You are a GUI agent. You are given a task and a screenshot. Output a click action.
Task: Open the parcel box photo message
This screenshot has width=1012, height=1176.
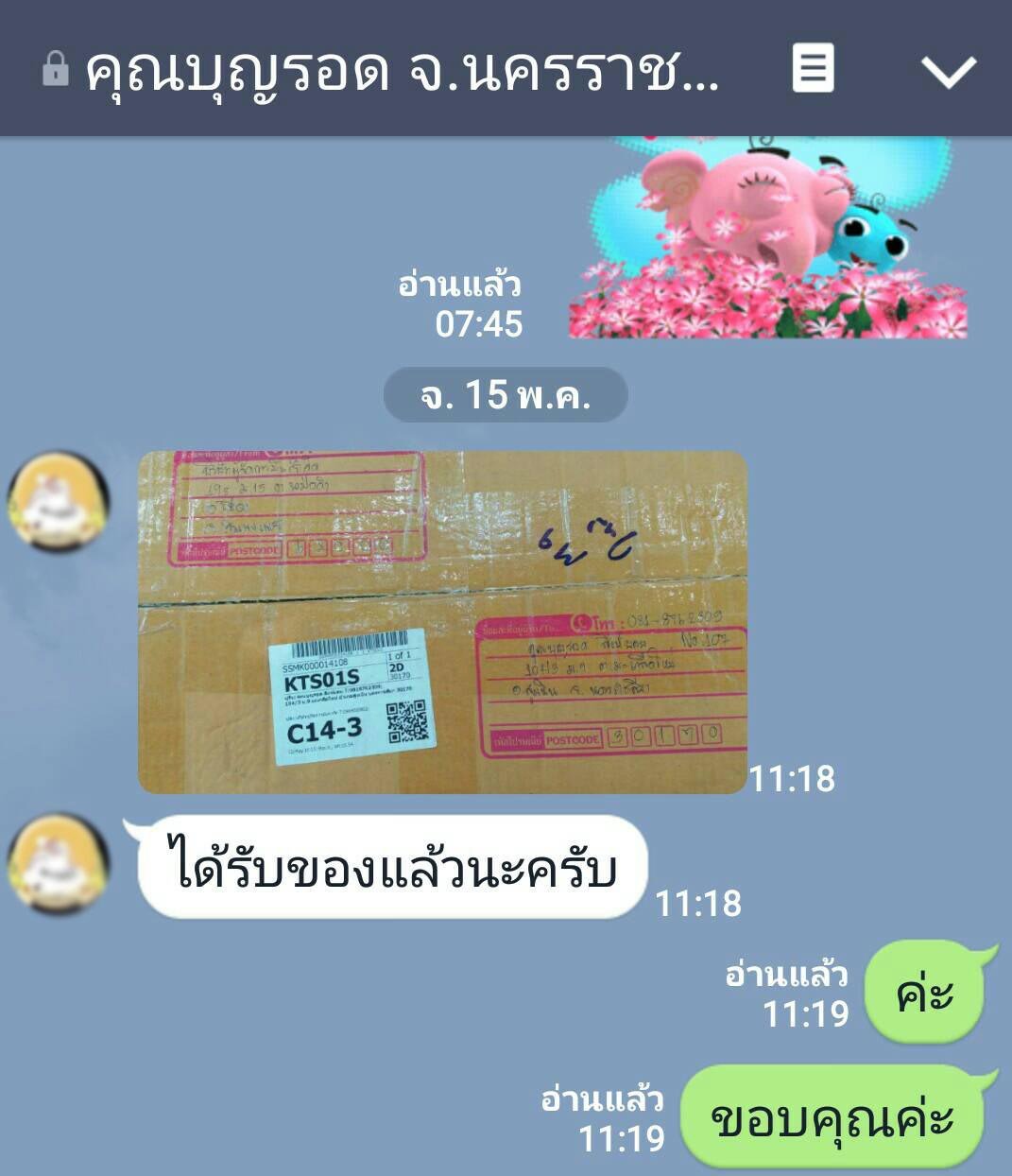(x=442, y=622)
